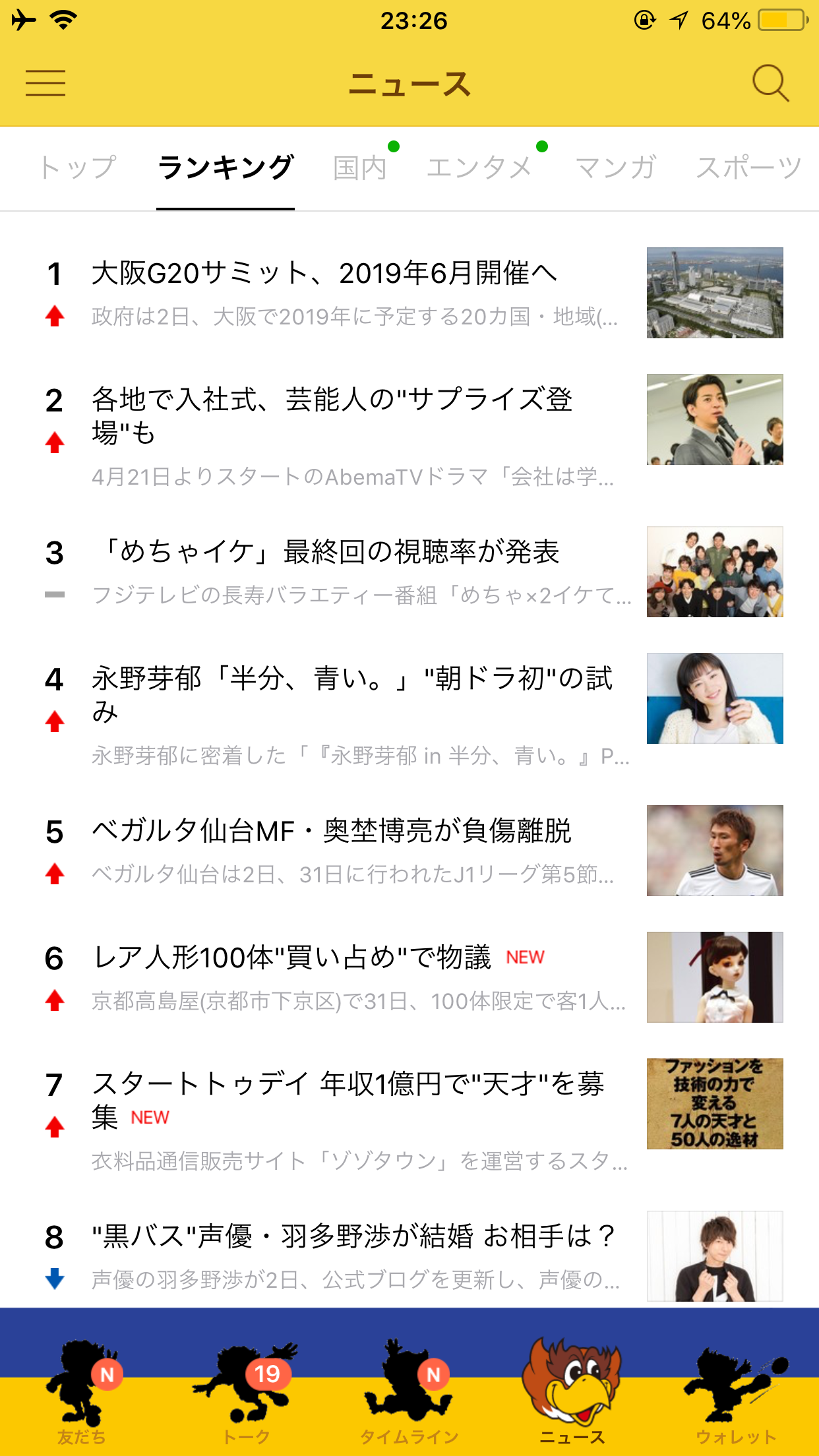Tap the ニュース bottom tab
Screen dimensions: 819x1456
tap(572, 1391)
